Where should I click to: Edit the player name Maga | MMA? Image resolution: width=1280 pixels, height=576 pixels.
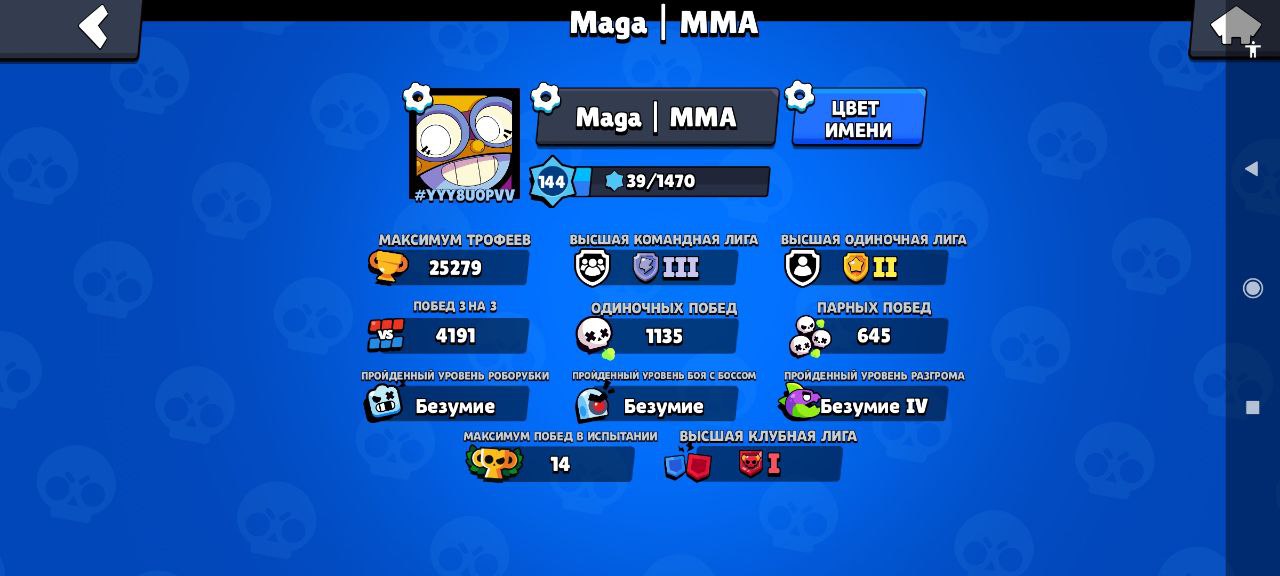pos(656,118)
